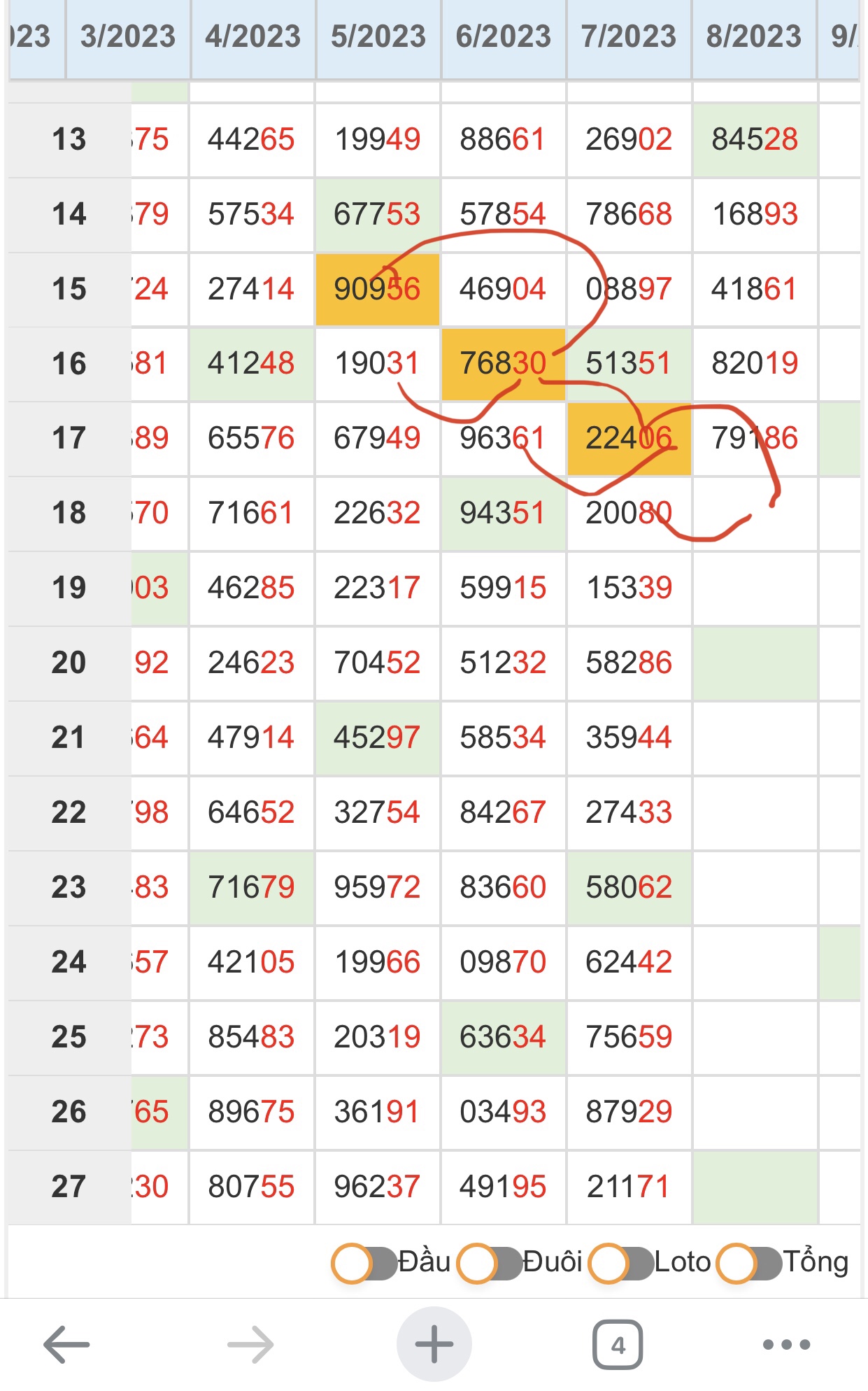Toggle the Đuôi switch
The width and height of the screenshot is (868, 1391).
pyautogui.click(x=490, y=1263)
